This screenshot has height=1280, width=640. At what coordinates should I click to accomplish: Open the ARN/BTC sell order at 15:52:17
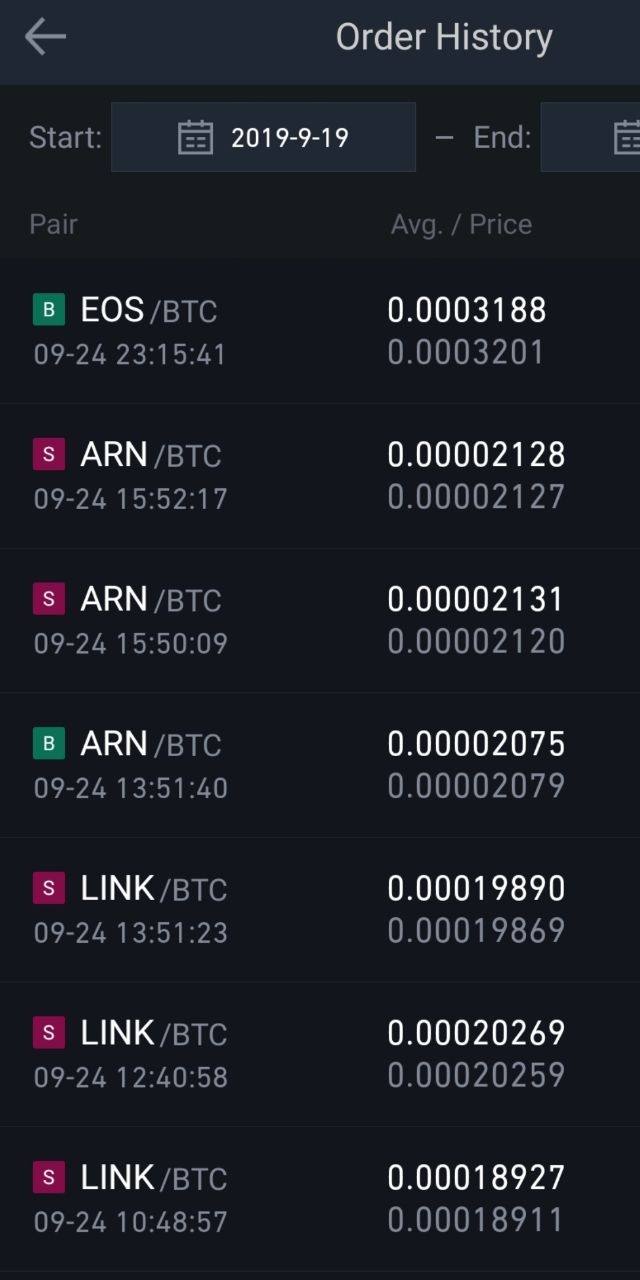(x=320, y=476)
